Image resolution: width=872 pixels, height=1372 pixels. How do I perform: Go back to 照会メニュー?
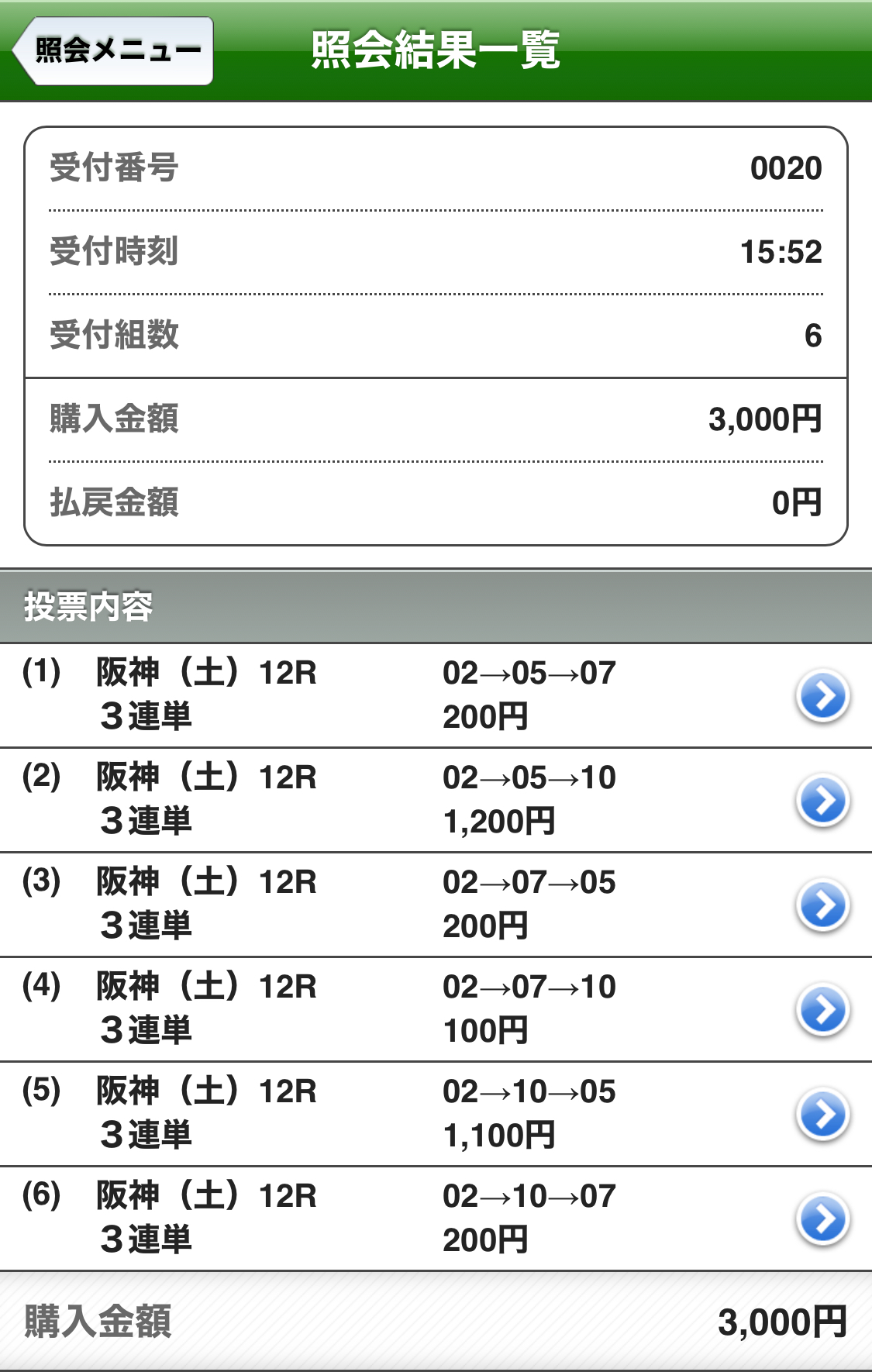click(114, 51)
